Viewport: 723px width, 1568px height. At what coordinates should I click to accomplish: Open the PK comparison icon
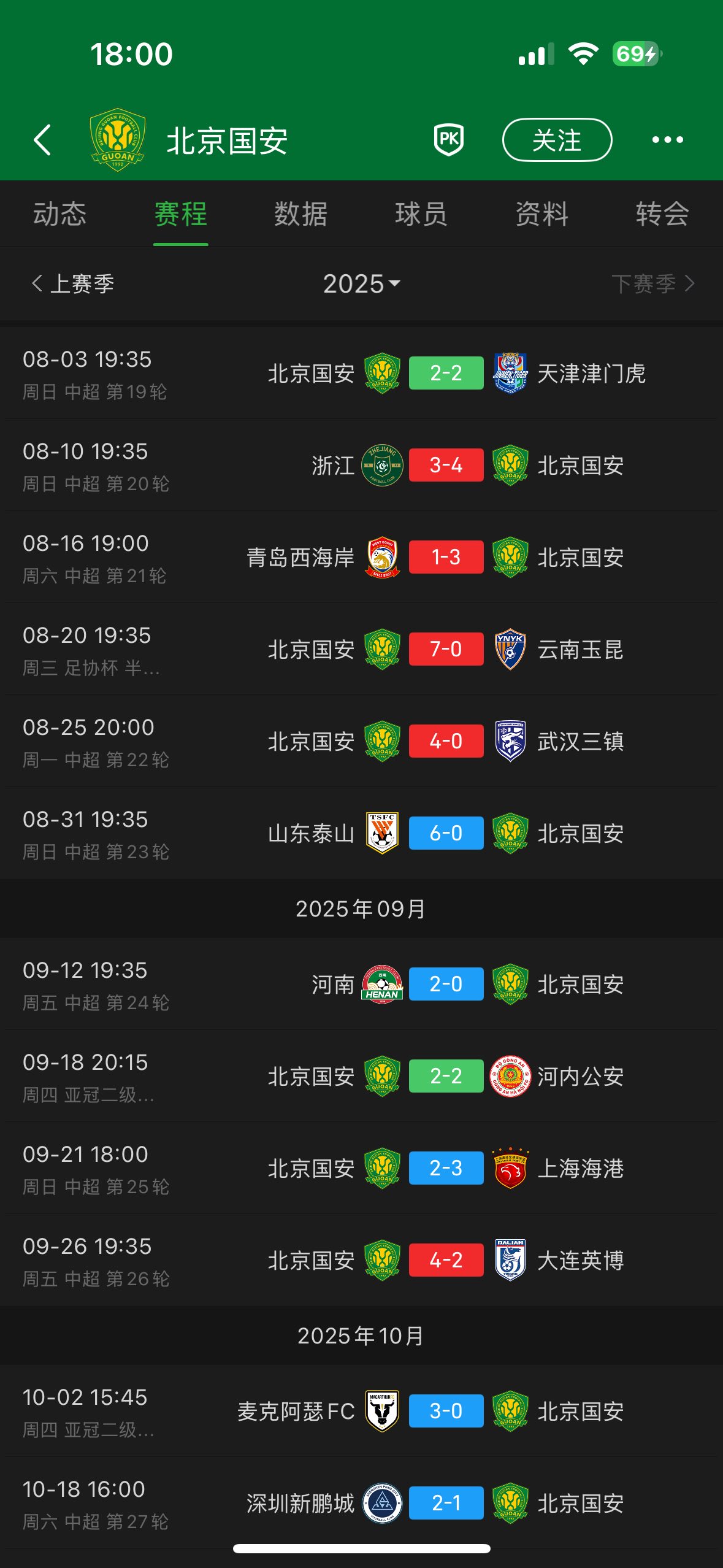pyautogui.click(x=449, y=140)
